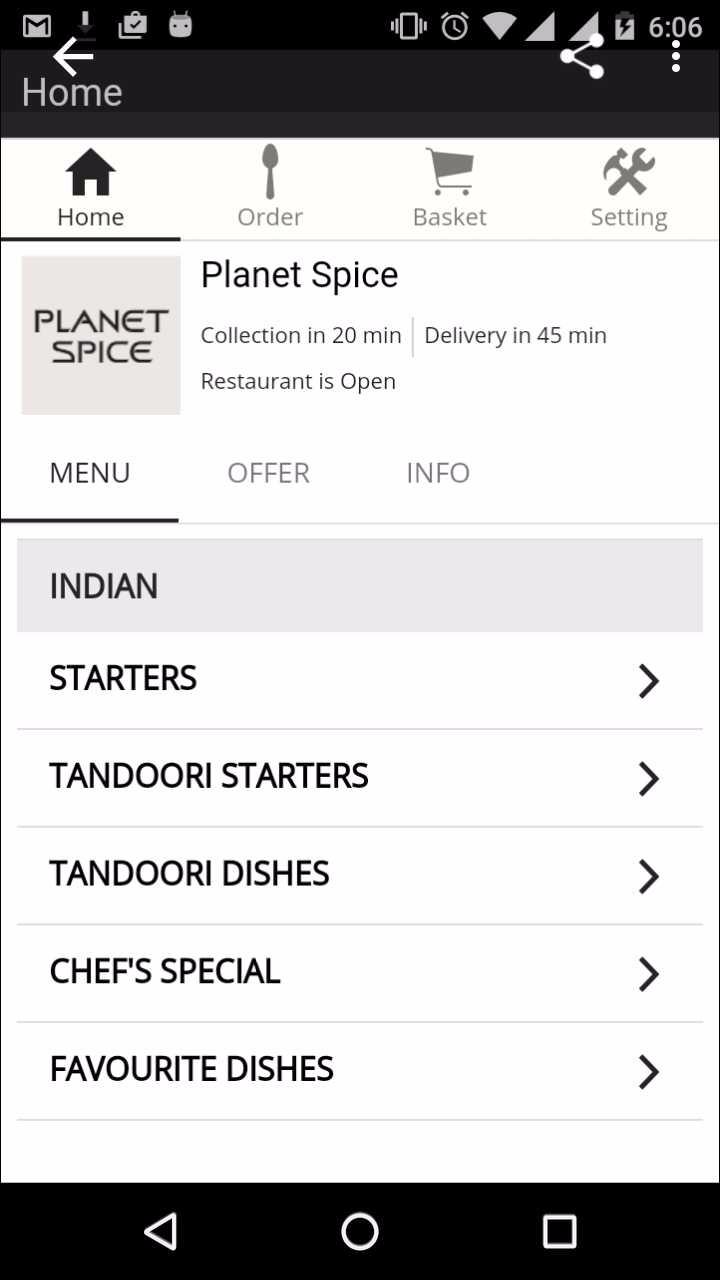This screenshot has height=1280, width=720.
Task: Tap the circular home button on navigation bar
Action: pyautogui.click(x=360, y=1232)
